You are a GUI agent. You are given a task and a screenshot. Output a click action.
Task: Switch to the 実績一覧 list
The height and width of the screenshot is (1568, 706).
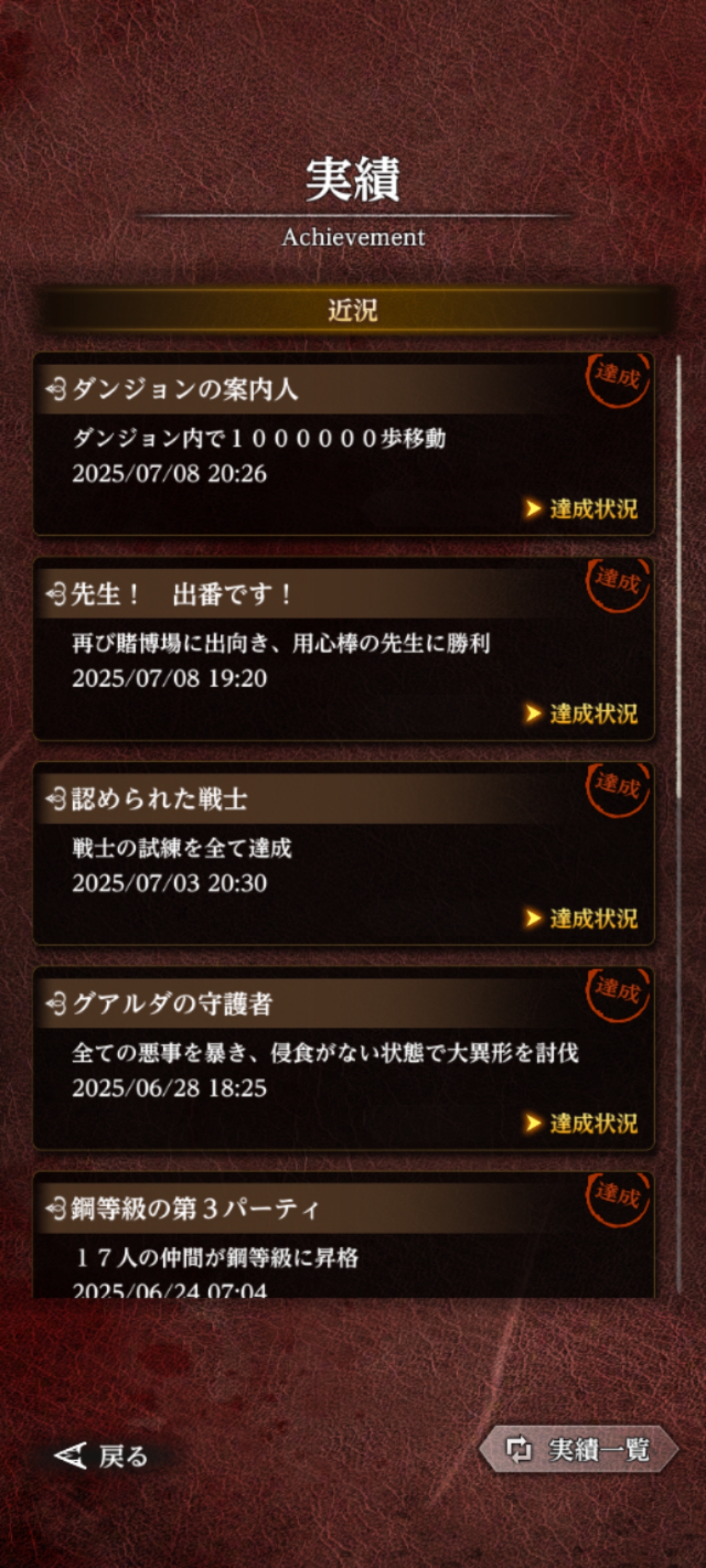click(x=579, y=1450)
